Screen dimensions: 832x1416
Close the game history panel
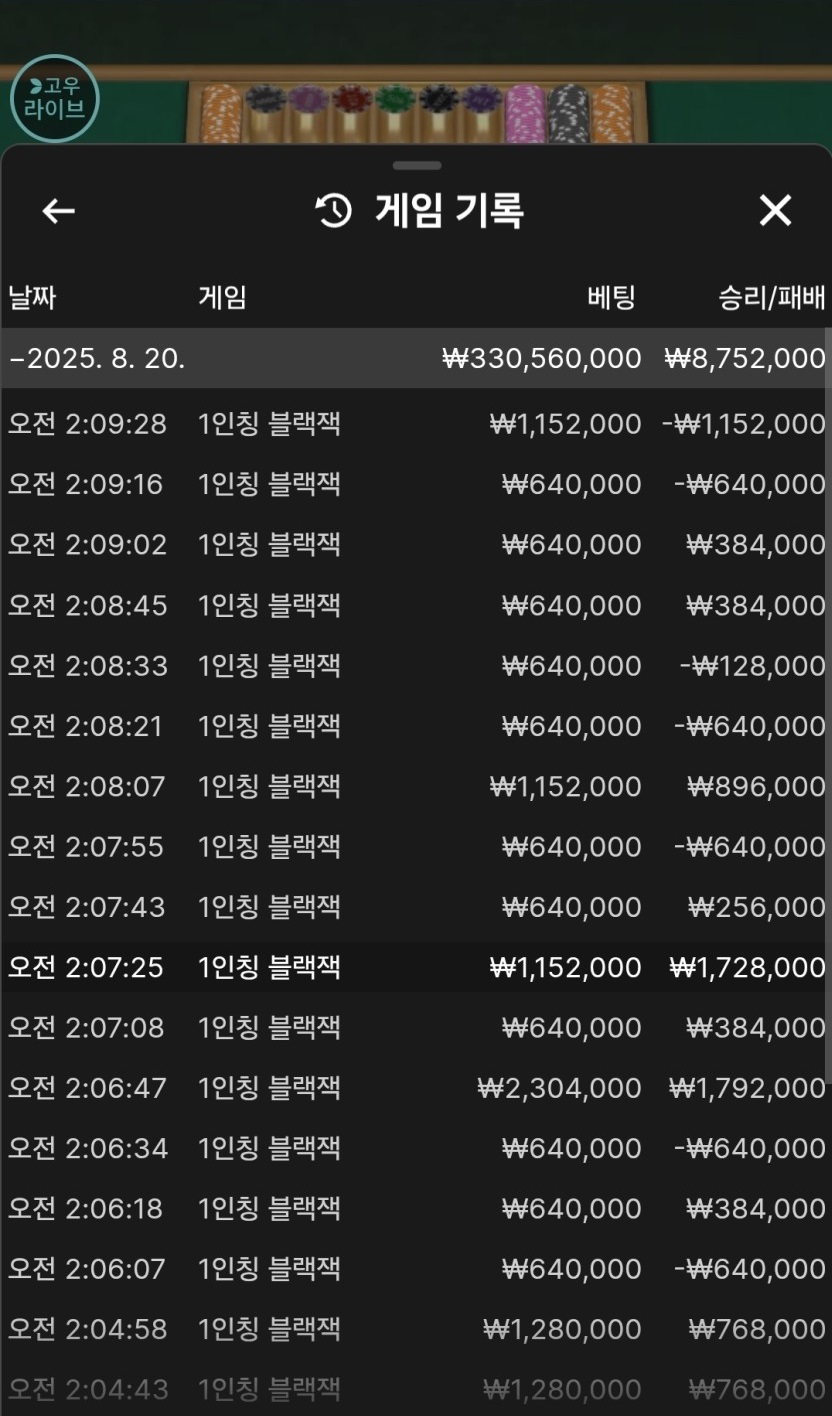pyautogui.click(x=775, y=211)
